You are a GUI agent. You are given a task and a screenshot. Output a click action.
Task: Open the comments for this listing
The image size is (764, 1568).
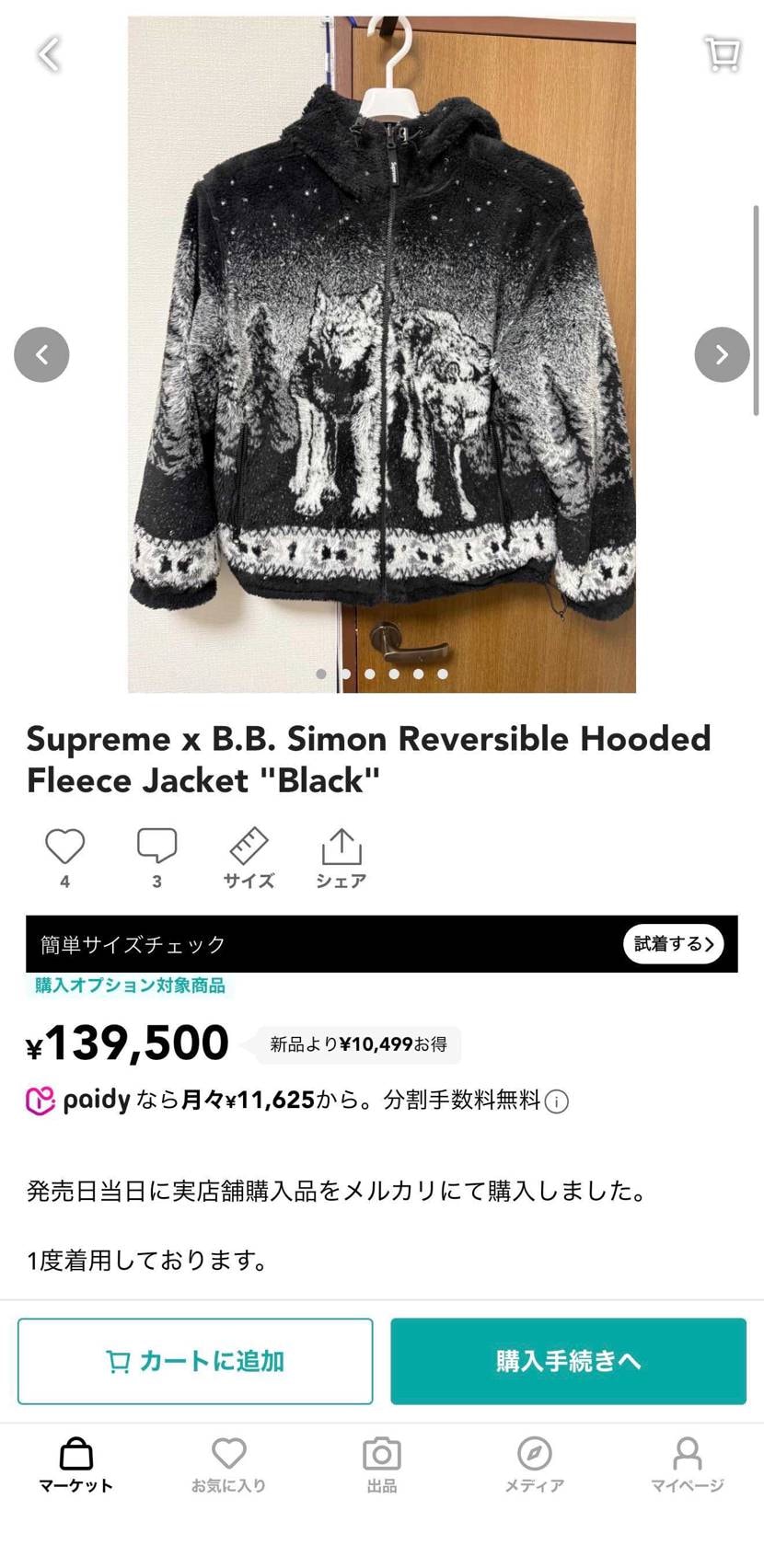click(x=156, y=847)
